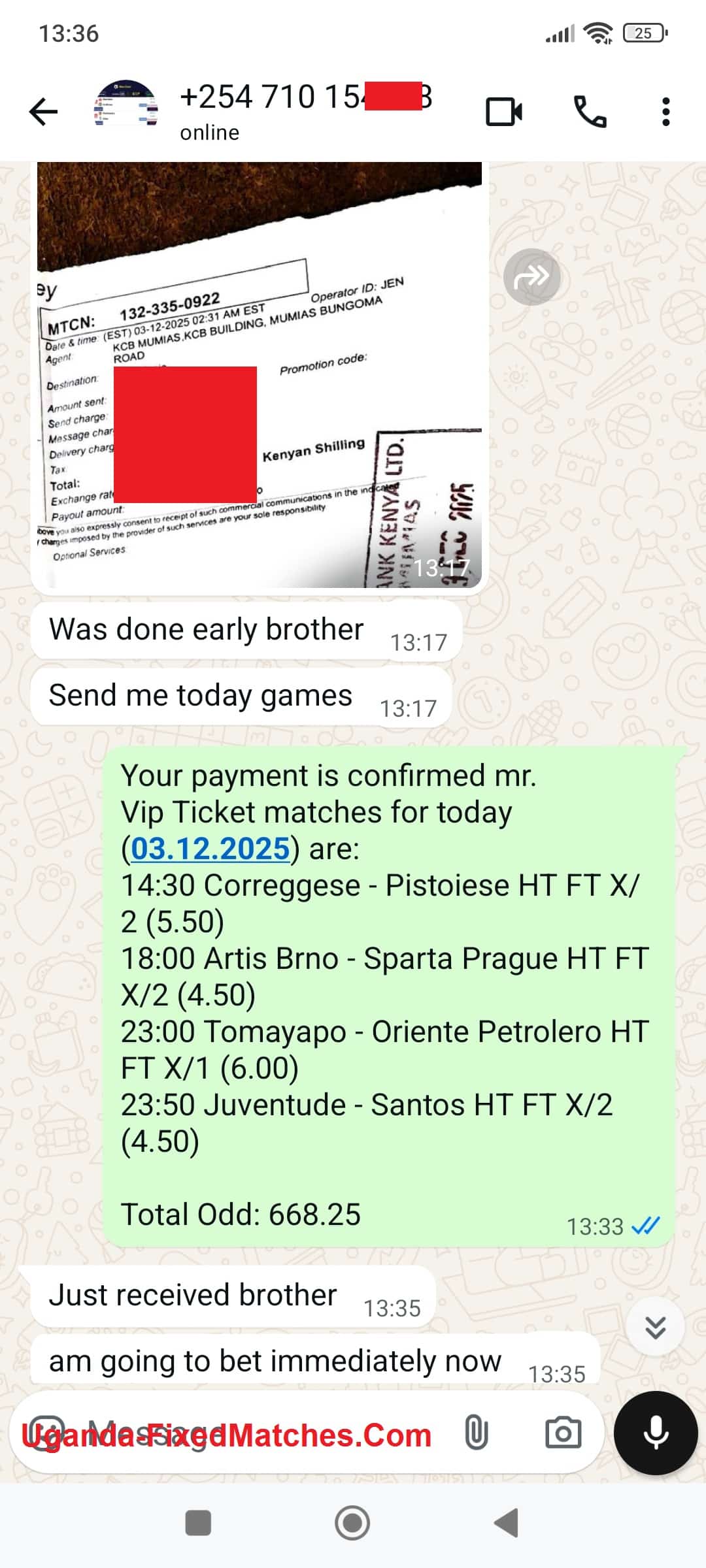Open recent apps from navigation bar
The height and width of the screenshot is (1568, 706).
198,1523
